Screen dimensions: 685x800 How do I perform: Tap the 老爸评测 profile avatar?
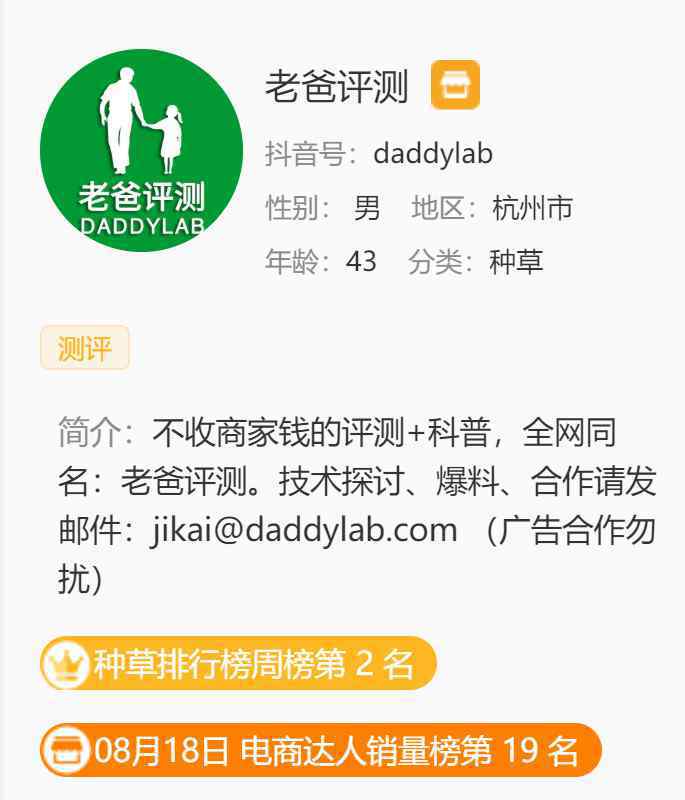coord(141,151)
